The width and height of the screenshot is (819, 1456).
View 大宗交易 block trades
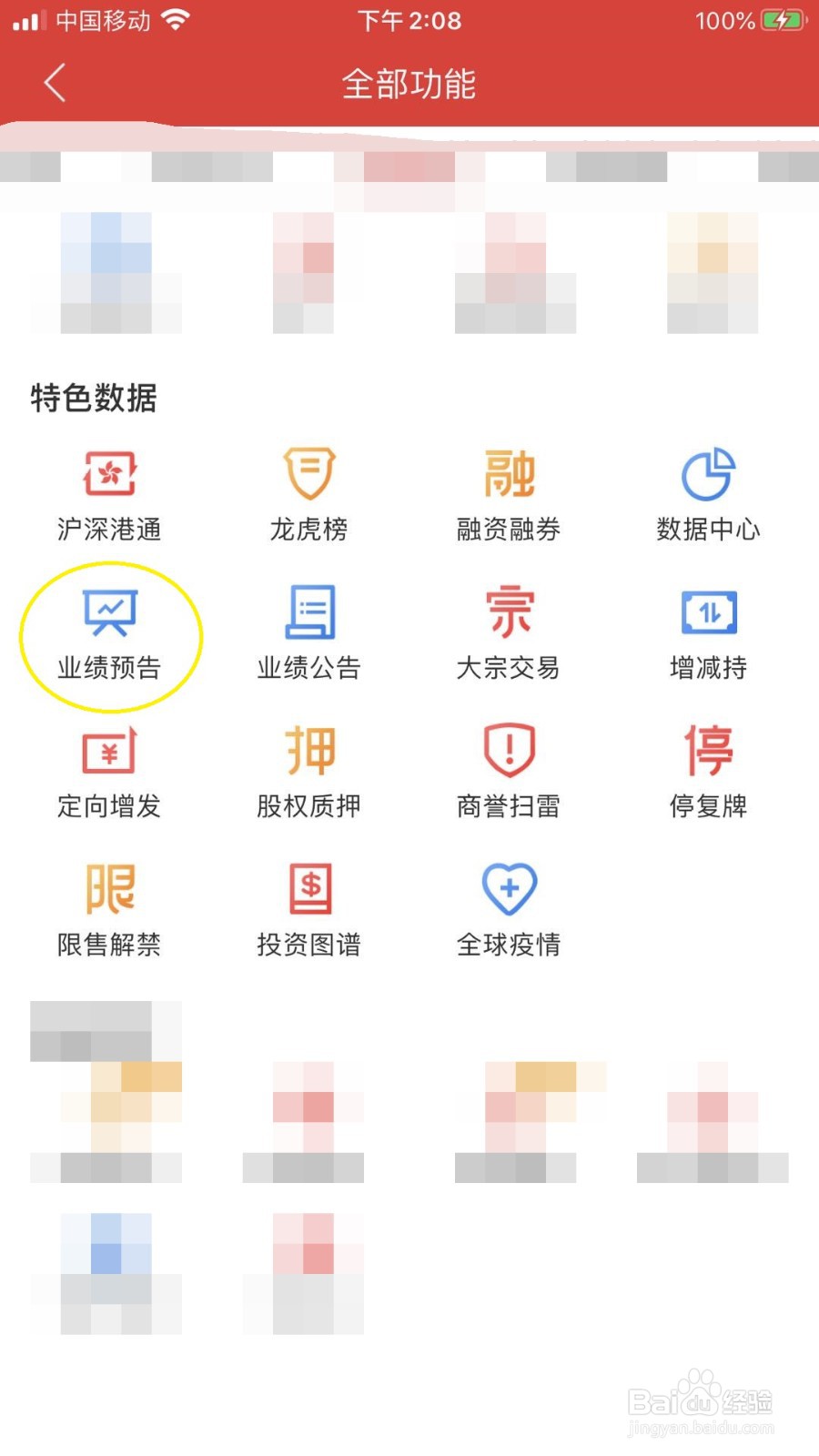pos(509,632)
